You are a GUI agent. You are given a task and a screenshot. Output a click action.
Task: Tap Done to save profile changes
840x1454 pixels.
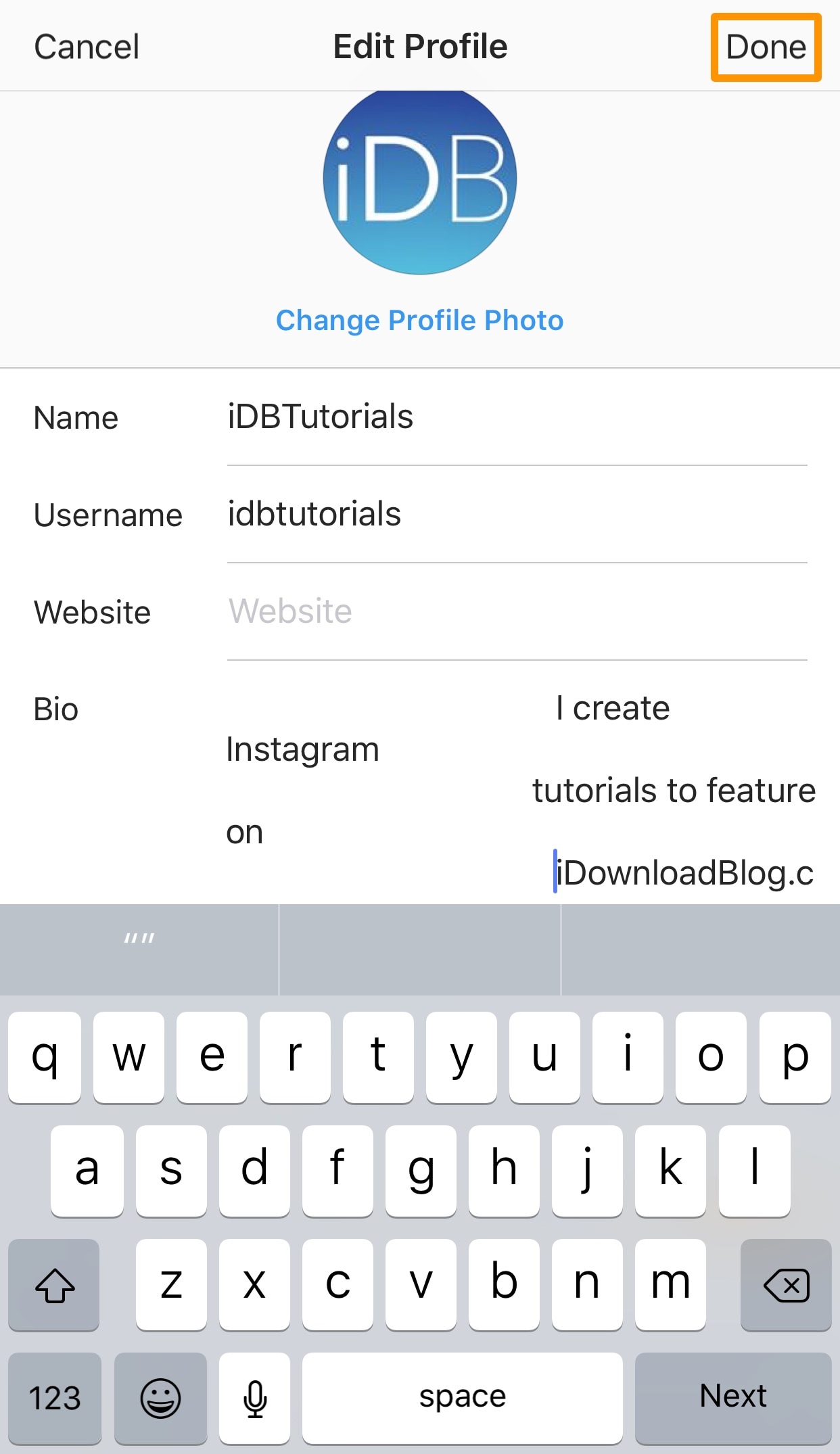(766, 47)
